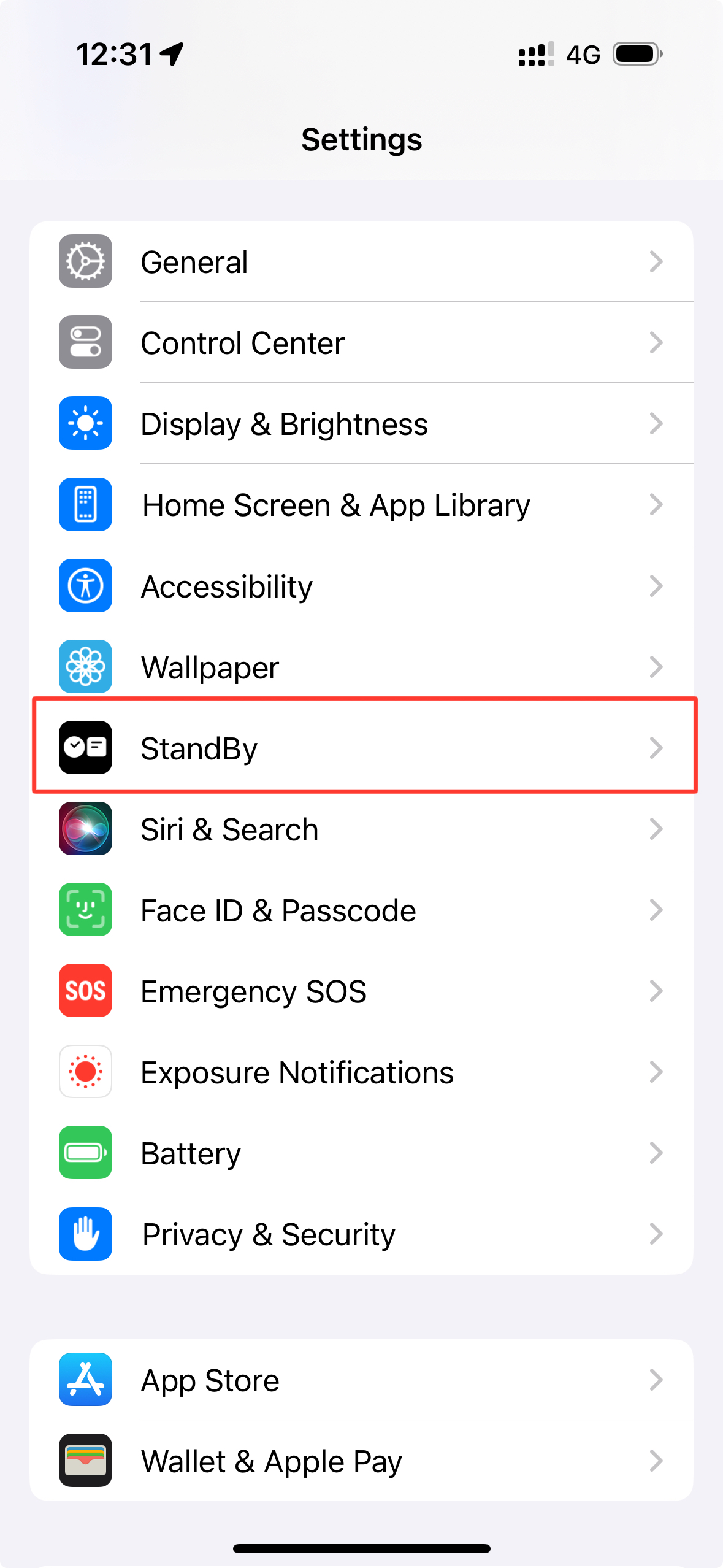
Task: Tap the Battery settings row
Action: 361,1153
